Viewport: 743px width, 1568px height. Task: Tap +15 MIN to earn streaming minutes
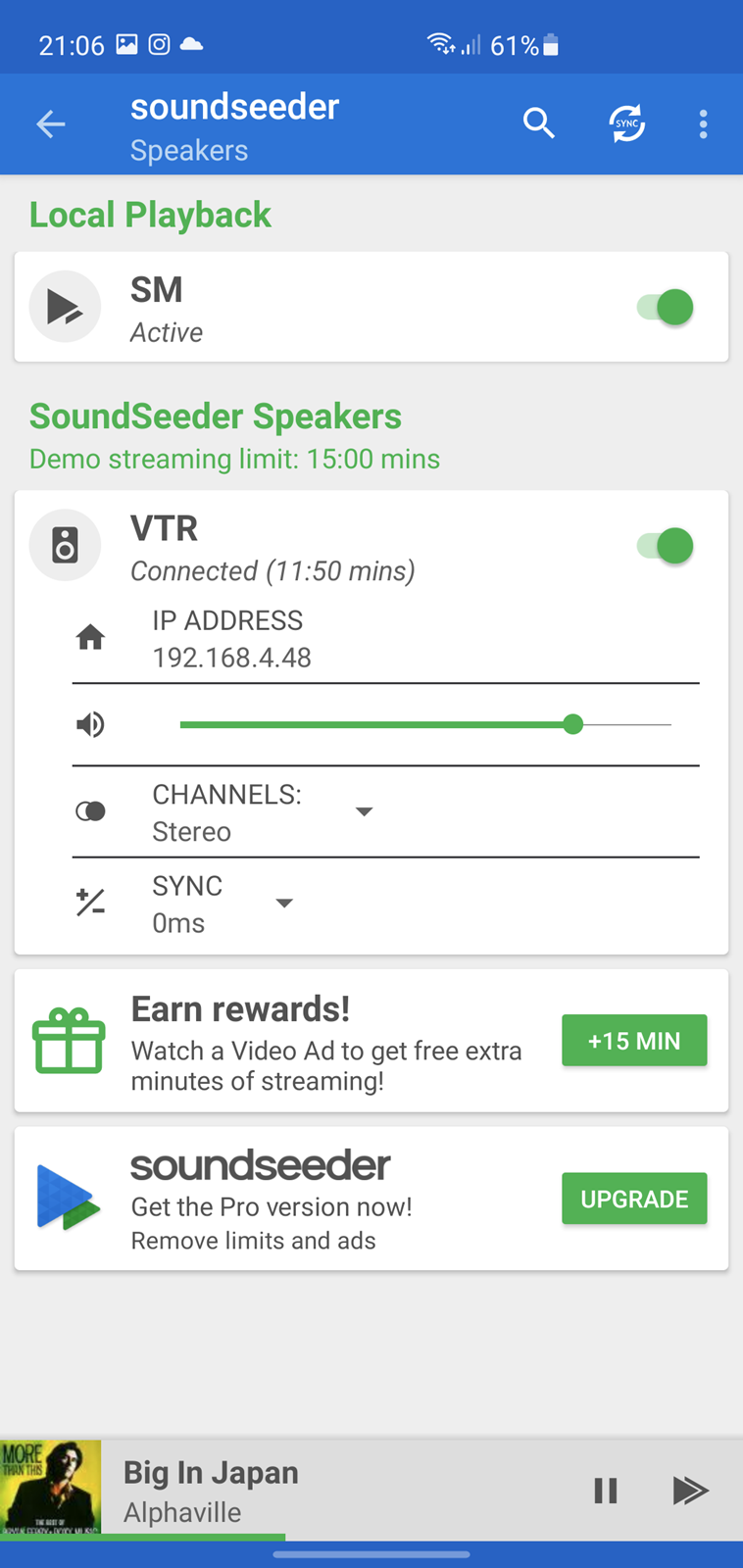point(634,1041)
